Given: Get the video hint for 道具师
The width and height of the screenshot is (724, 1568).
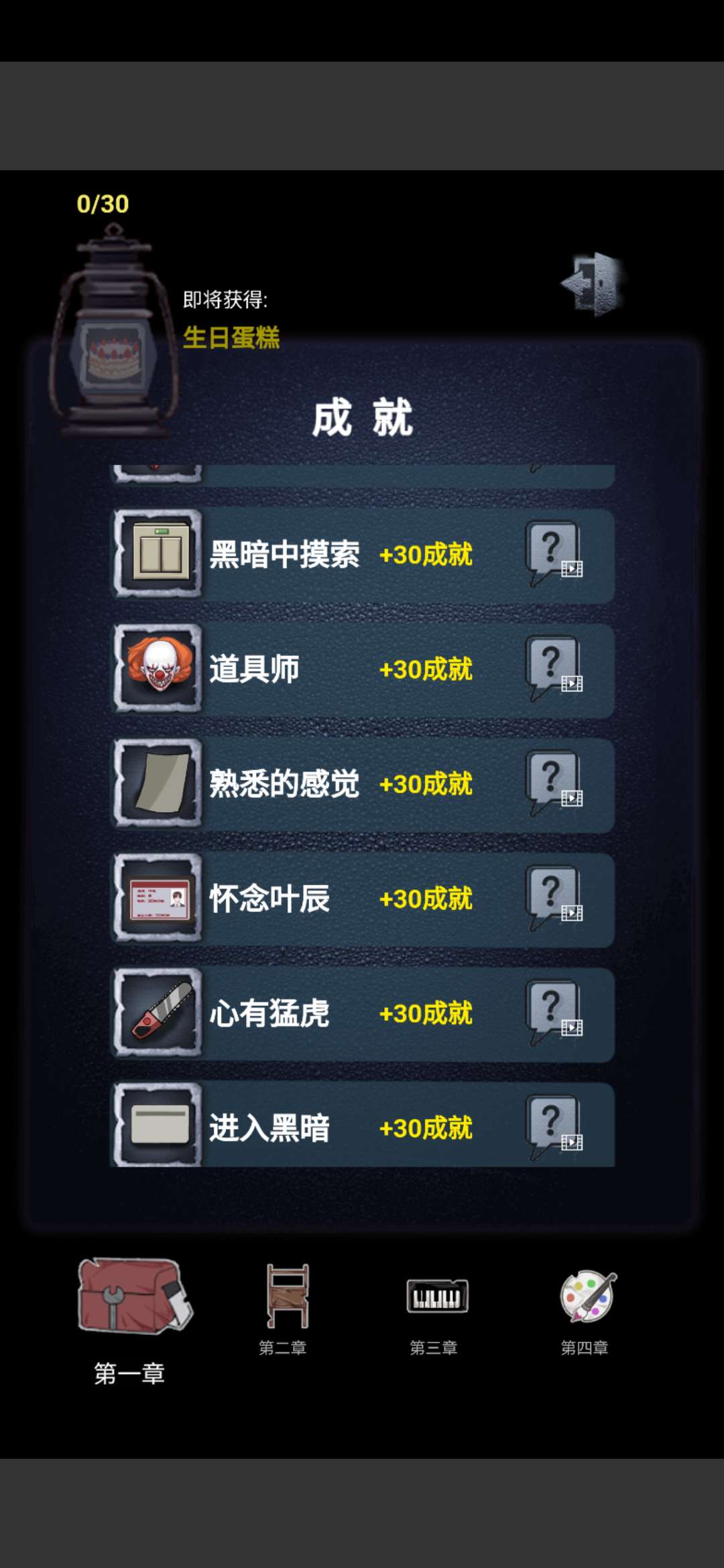Looking at the screenshot, I should (554, 668).
